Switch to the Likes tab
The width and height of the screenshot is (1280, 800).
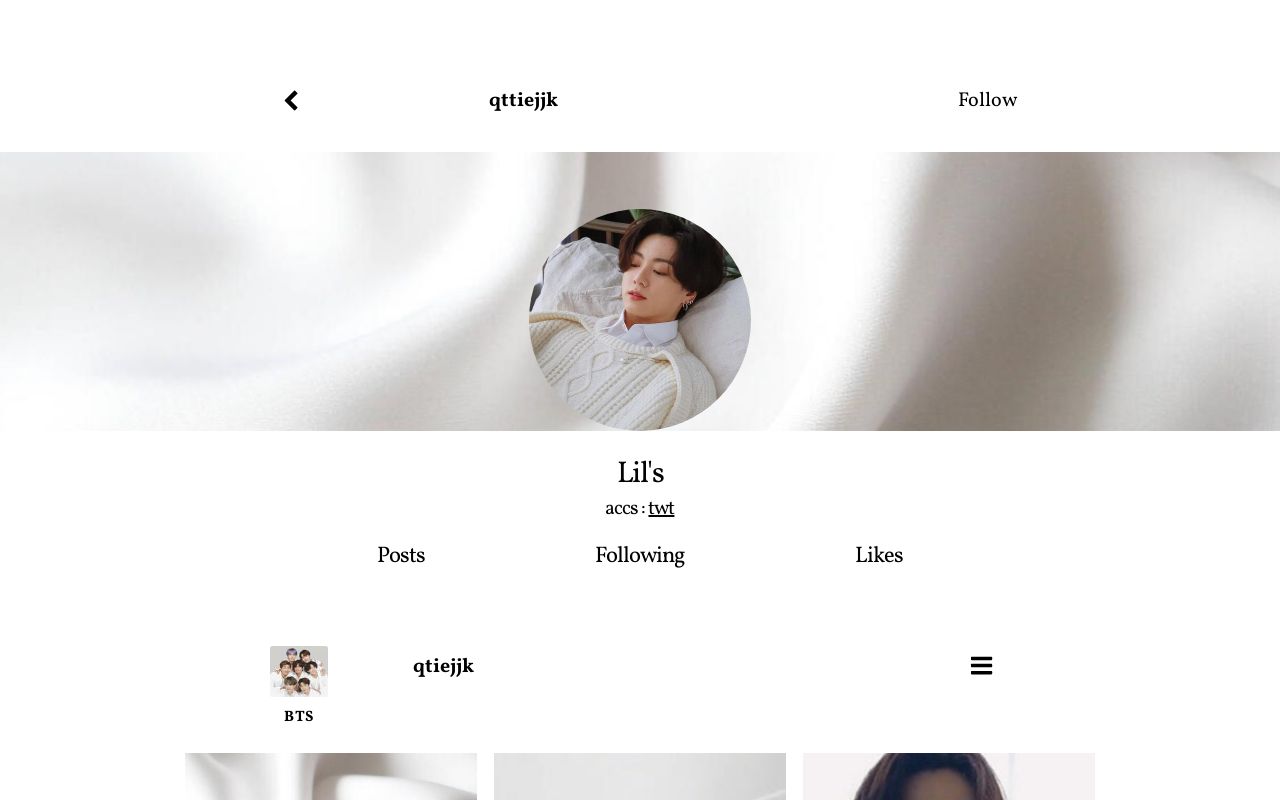pos(878,555)
